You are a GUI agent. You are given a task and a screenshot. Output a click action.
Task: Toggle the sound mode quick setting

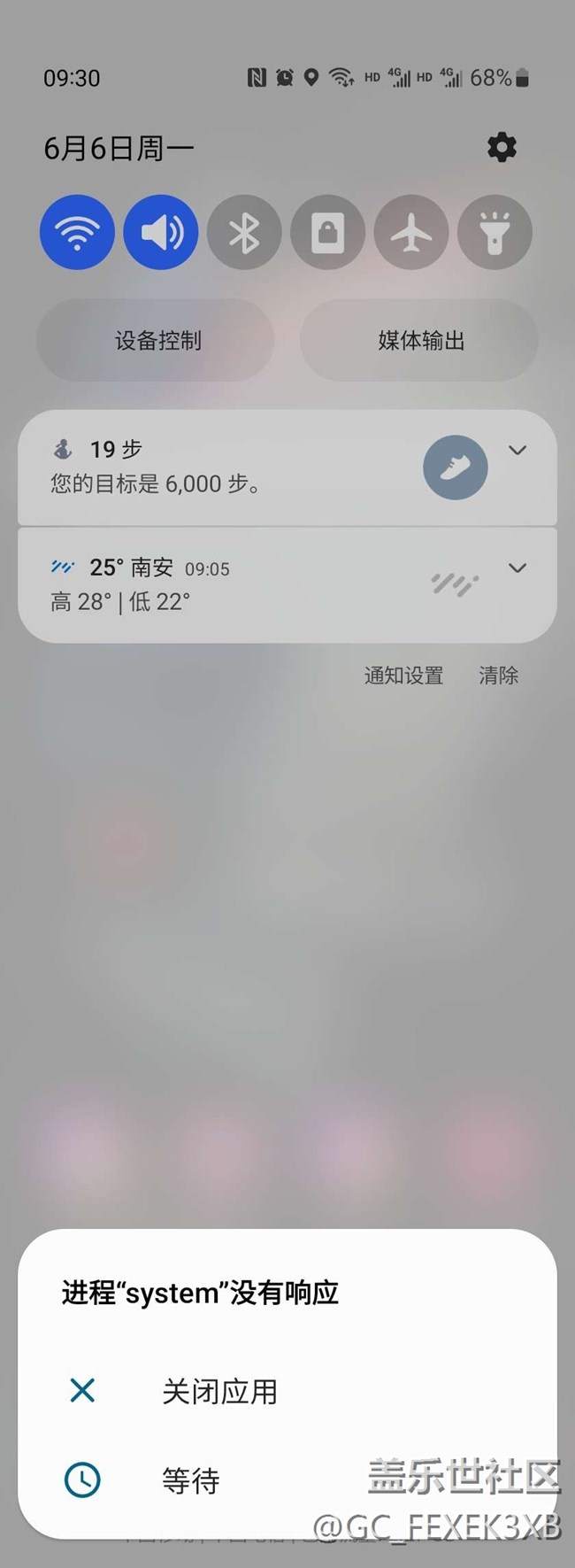[161, 233]
